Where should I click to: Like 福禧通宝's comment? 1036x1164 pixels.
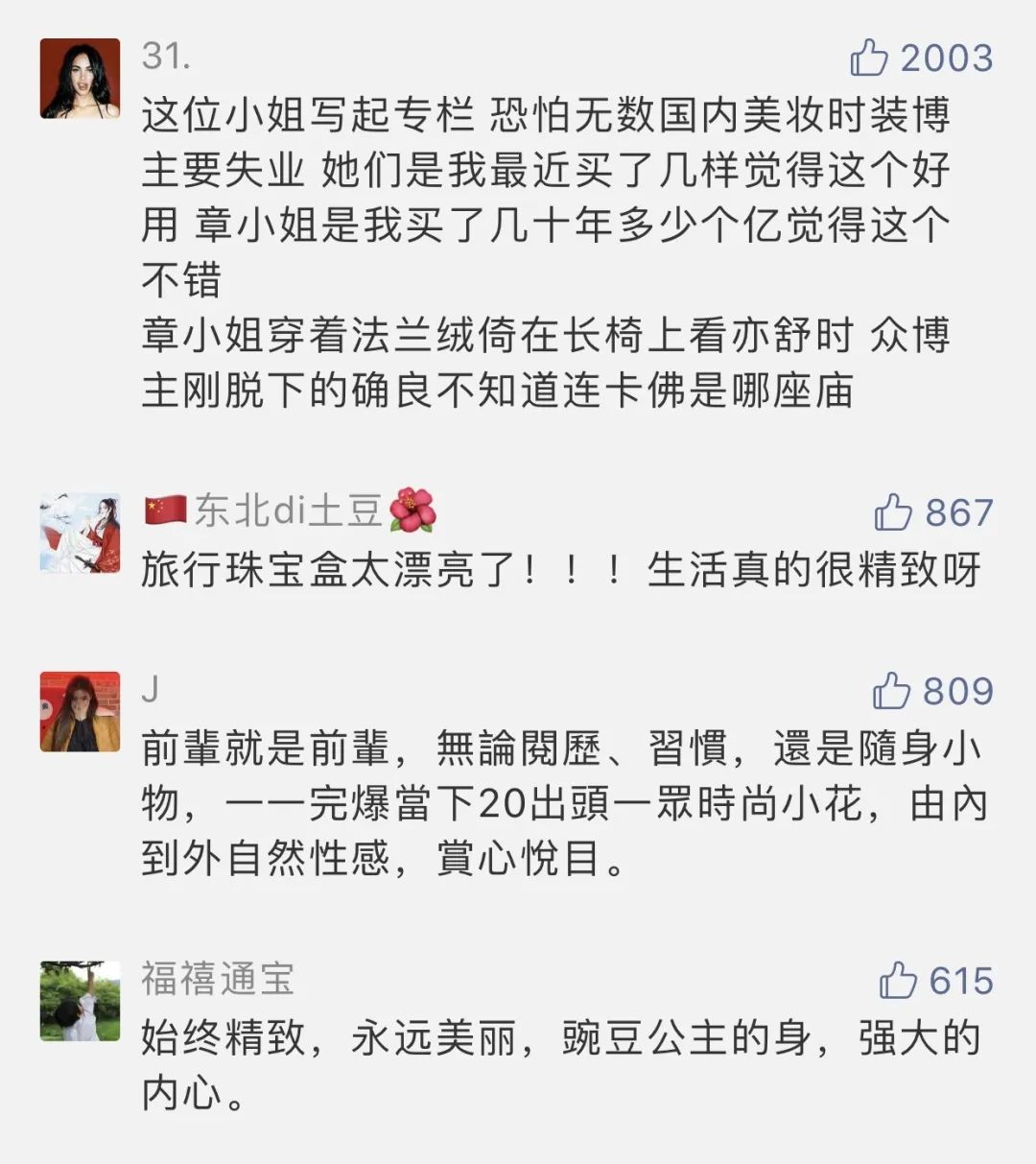[x=898, y=981]
